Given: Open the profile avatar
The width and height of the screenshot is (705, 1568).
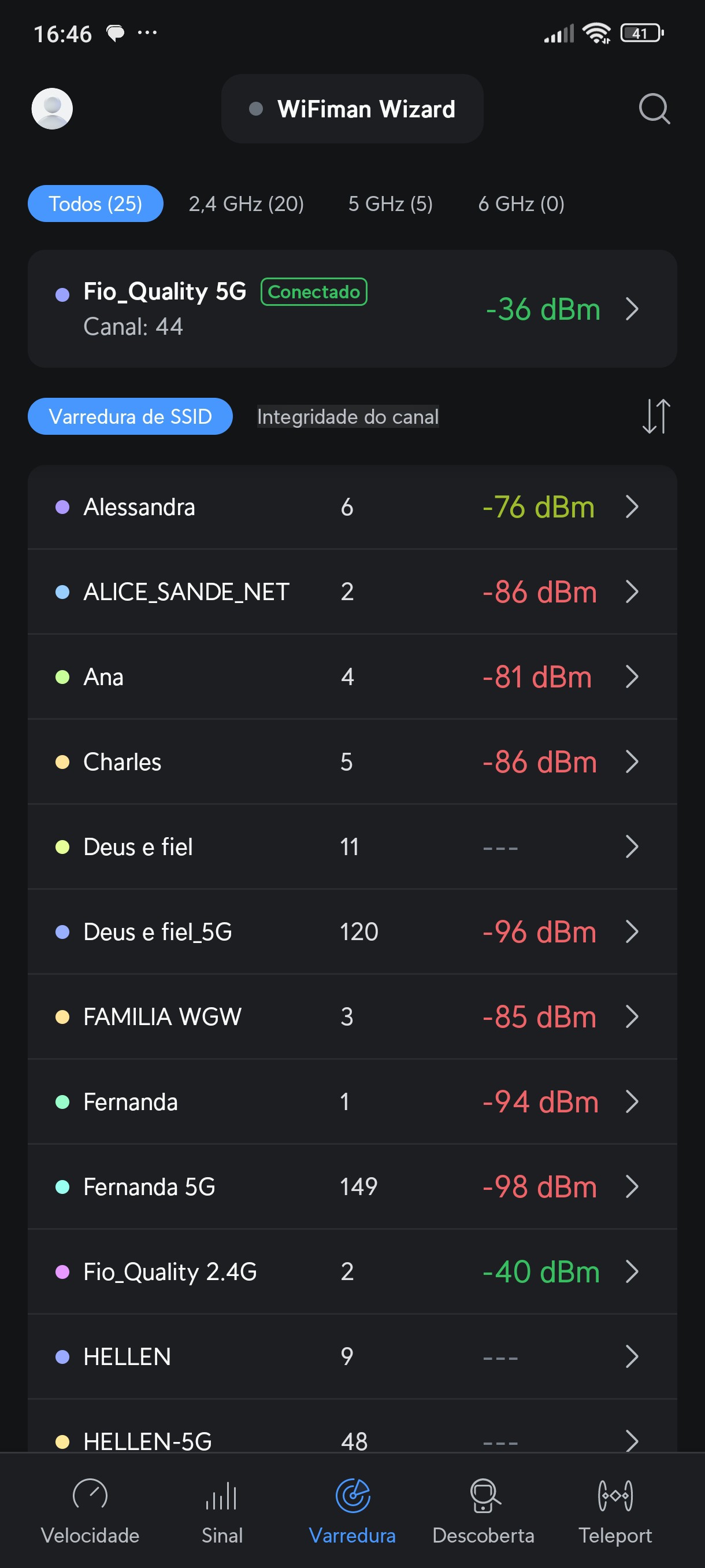Looking at the screenshot, I should (x=53, y=108).
